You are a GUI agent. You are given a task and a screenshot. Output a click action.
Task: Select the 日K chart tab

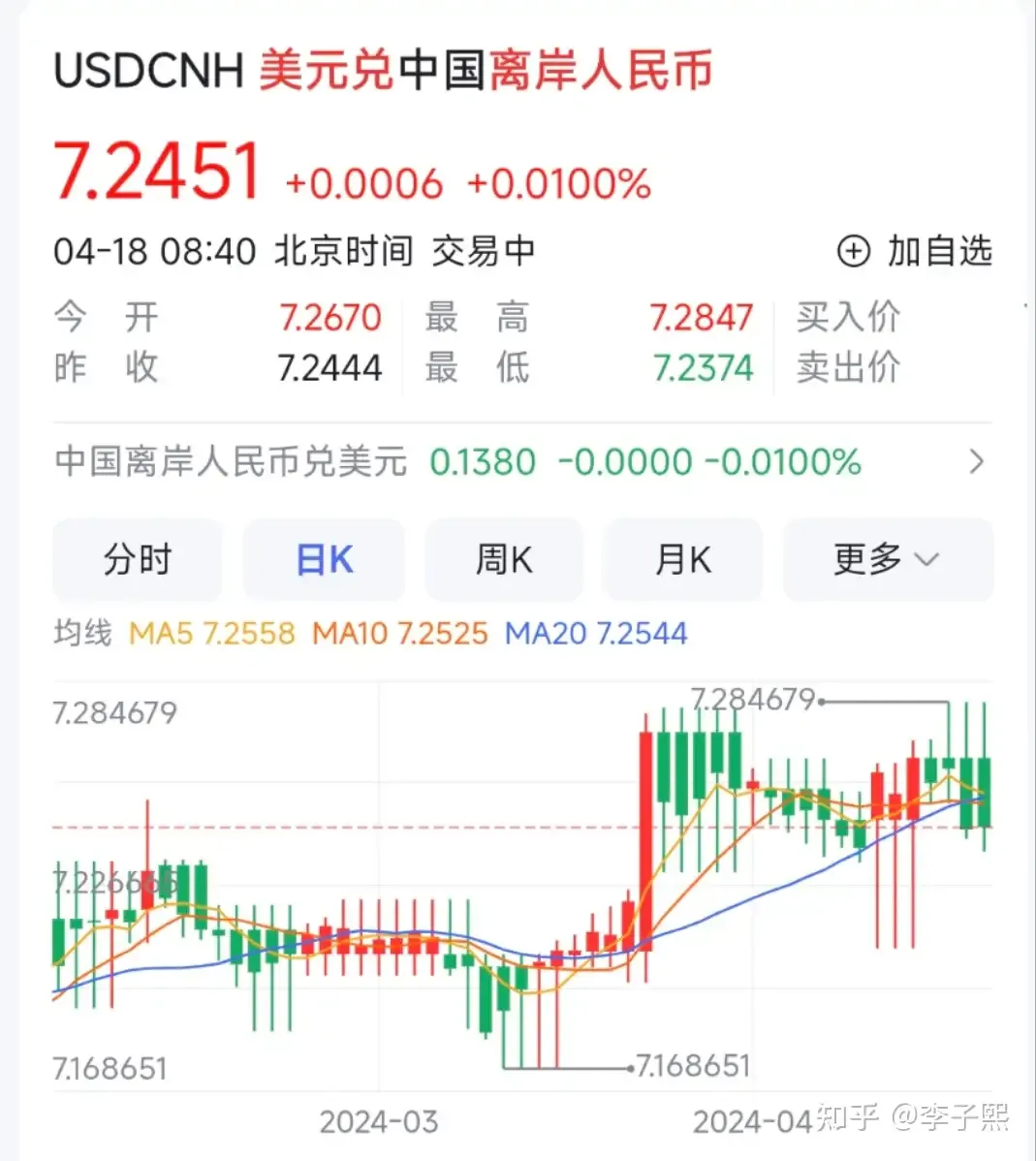click(x=324, y=559)
